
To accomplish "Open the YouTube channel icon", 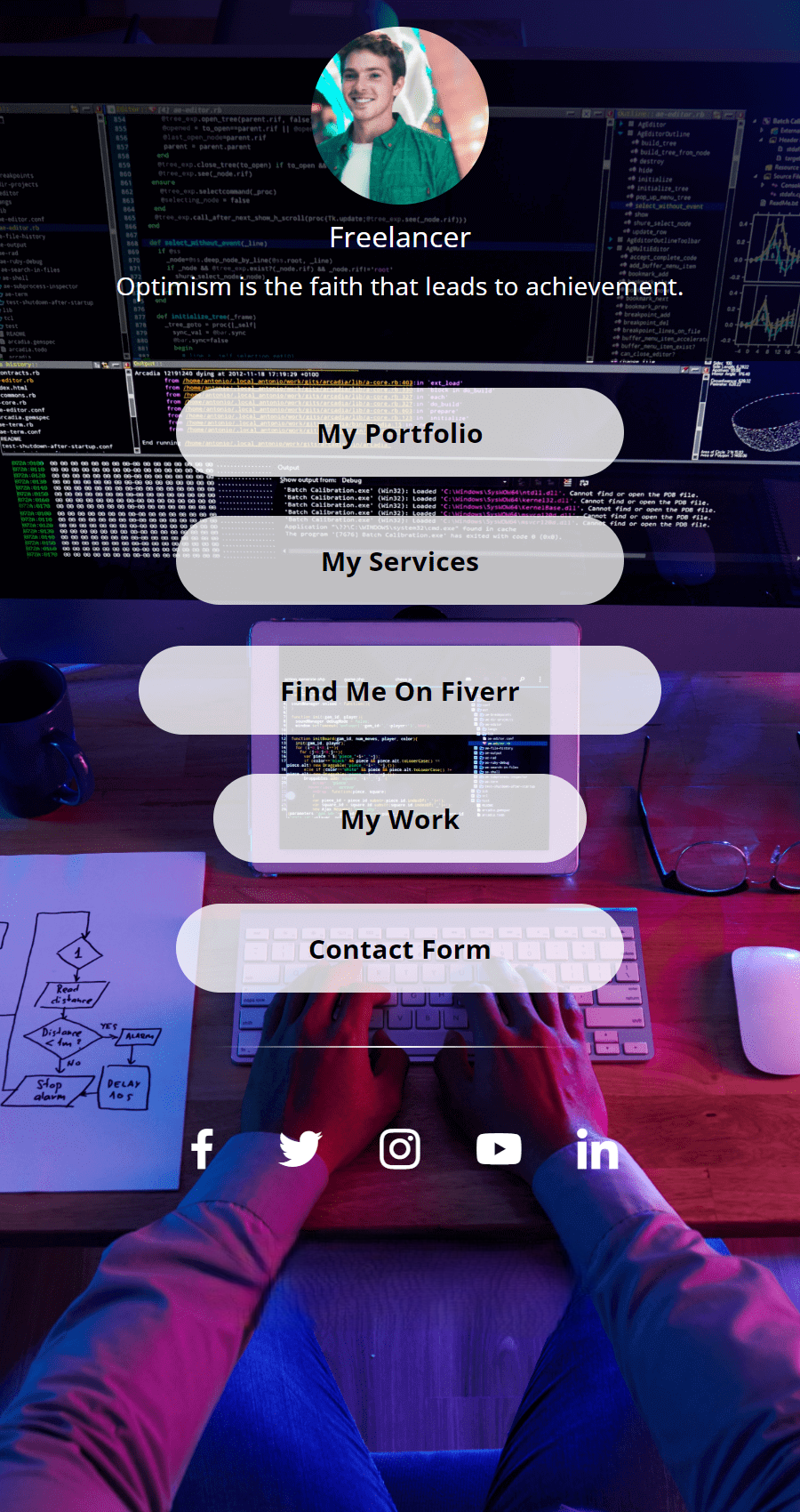I will 499,1149.
